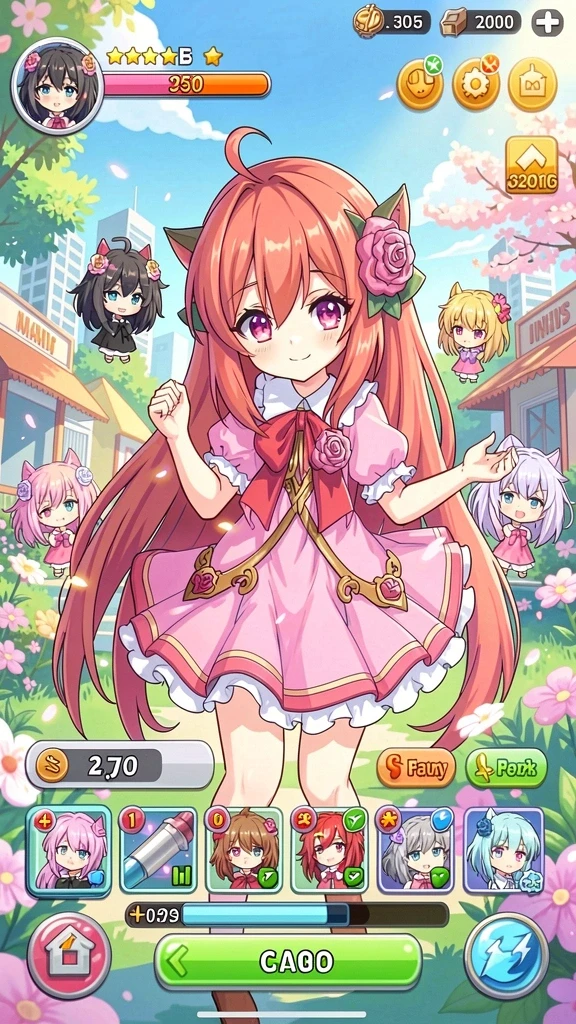Select the red-haired character card
The height and width of the screenshot is (1024, 576).
[x=330, y=849]
